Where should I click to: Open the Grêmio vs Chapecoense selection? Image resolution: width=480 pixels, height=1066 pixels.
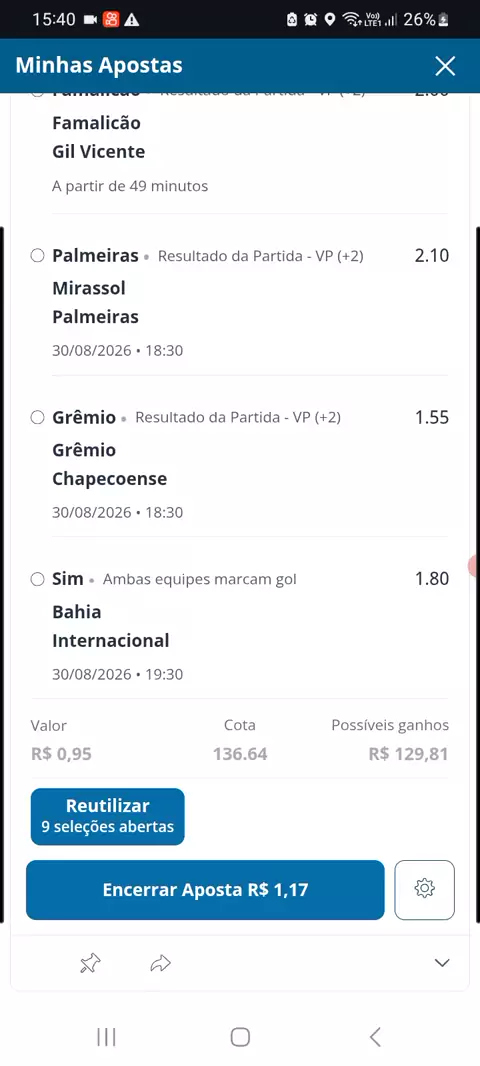click(x=239, y=464)
